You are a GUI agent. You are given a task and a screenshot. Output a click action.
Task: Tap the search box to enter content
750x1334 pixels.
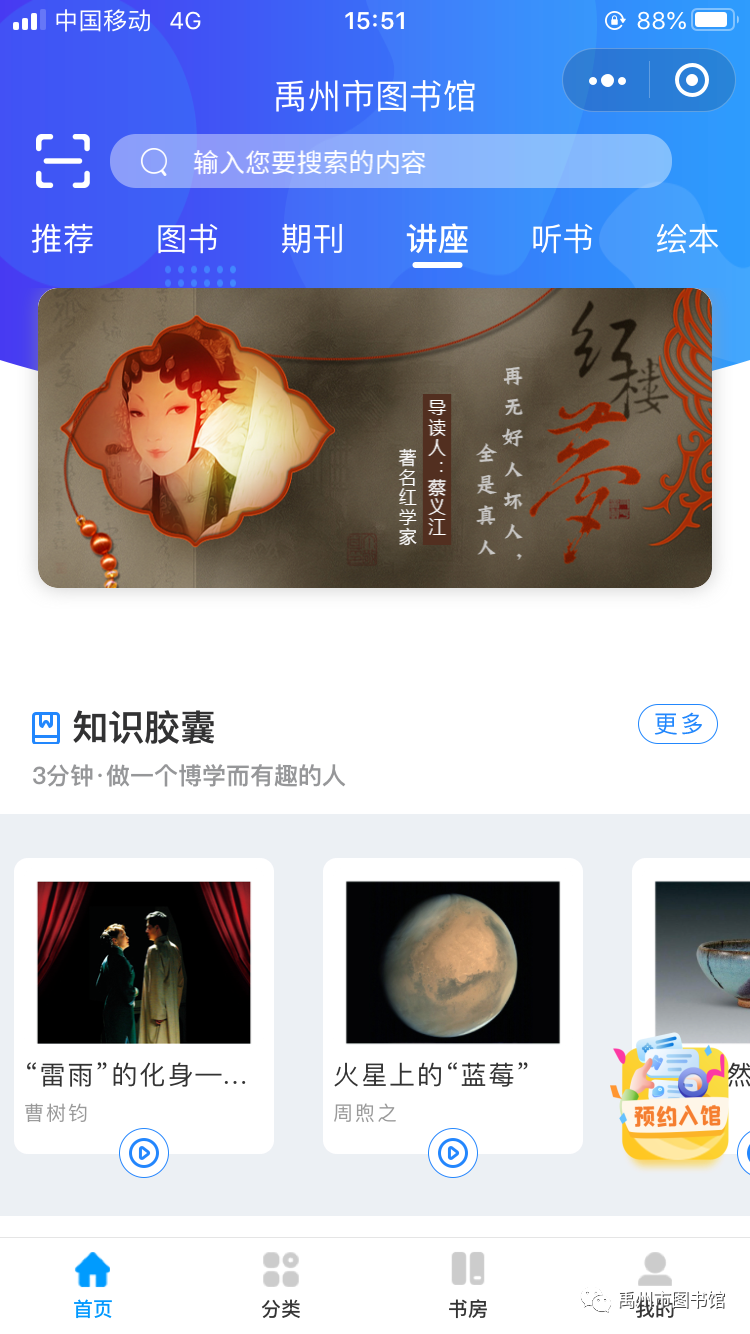390,162
